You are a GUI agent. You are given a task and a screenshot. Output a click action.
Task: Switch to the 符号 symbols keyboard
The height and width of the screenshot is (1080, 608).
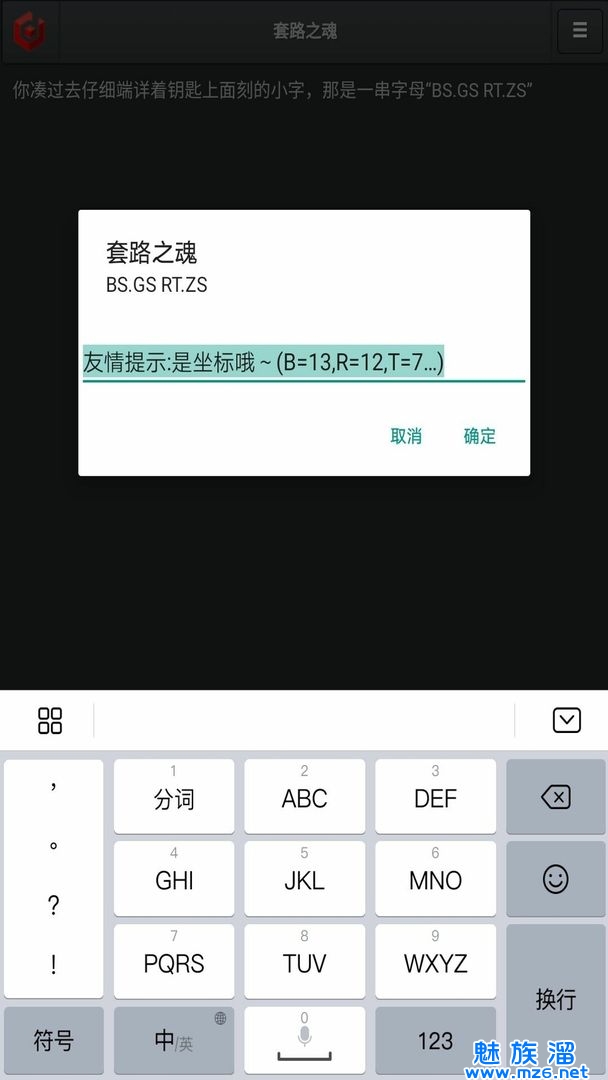(x=54, y=1040)
